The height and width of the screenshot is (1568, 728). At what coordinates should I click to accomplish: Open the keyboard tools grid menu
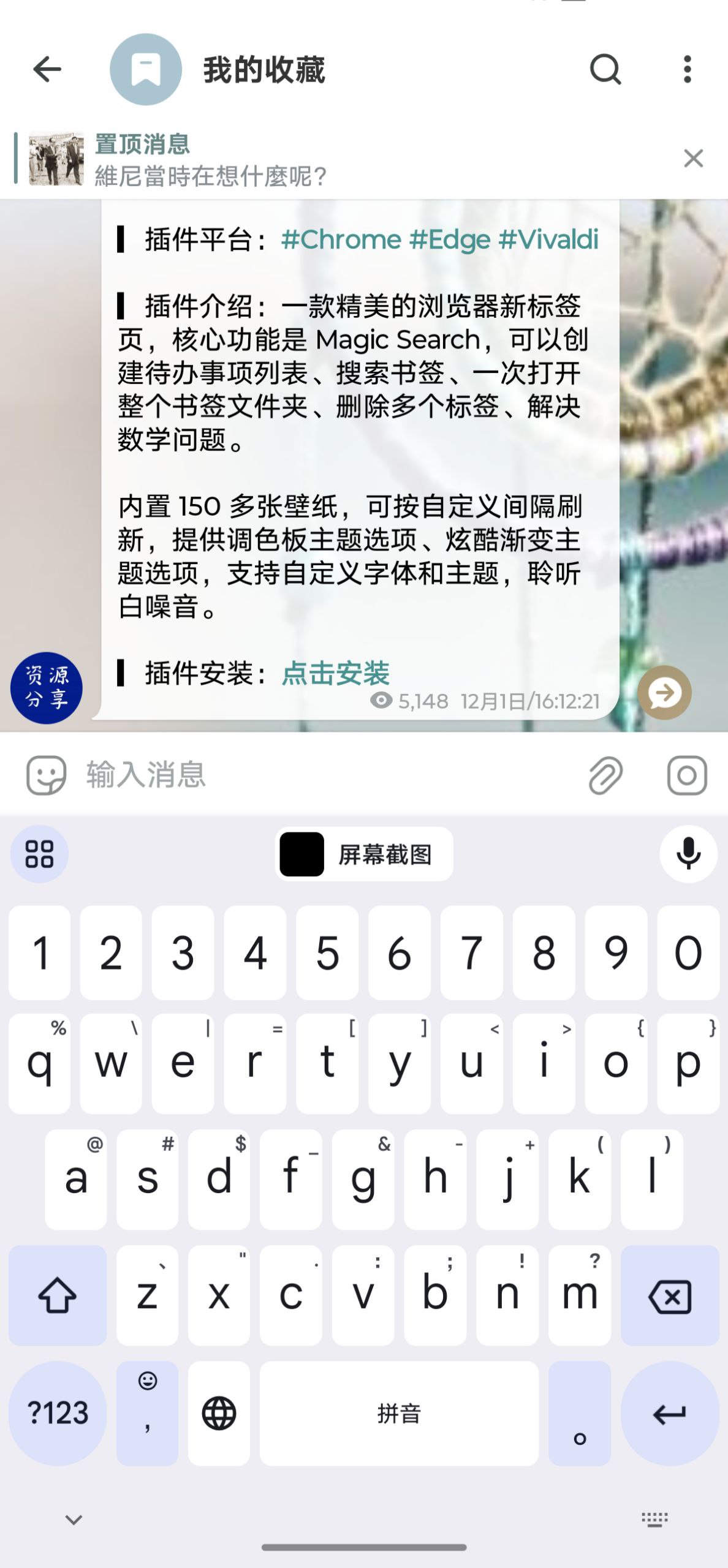(x=40, y=854)
